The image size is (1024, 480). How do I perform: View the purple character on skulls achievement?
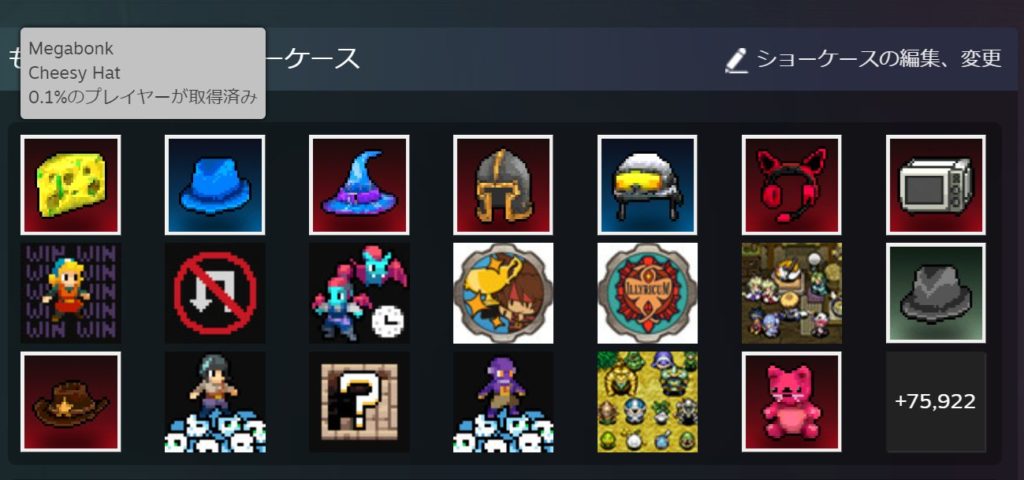coord(503,401)
